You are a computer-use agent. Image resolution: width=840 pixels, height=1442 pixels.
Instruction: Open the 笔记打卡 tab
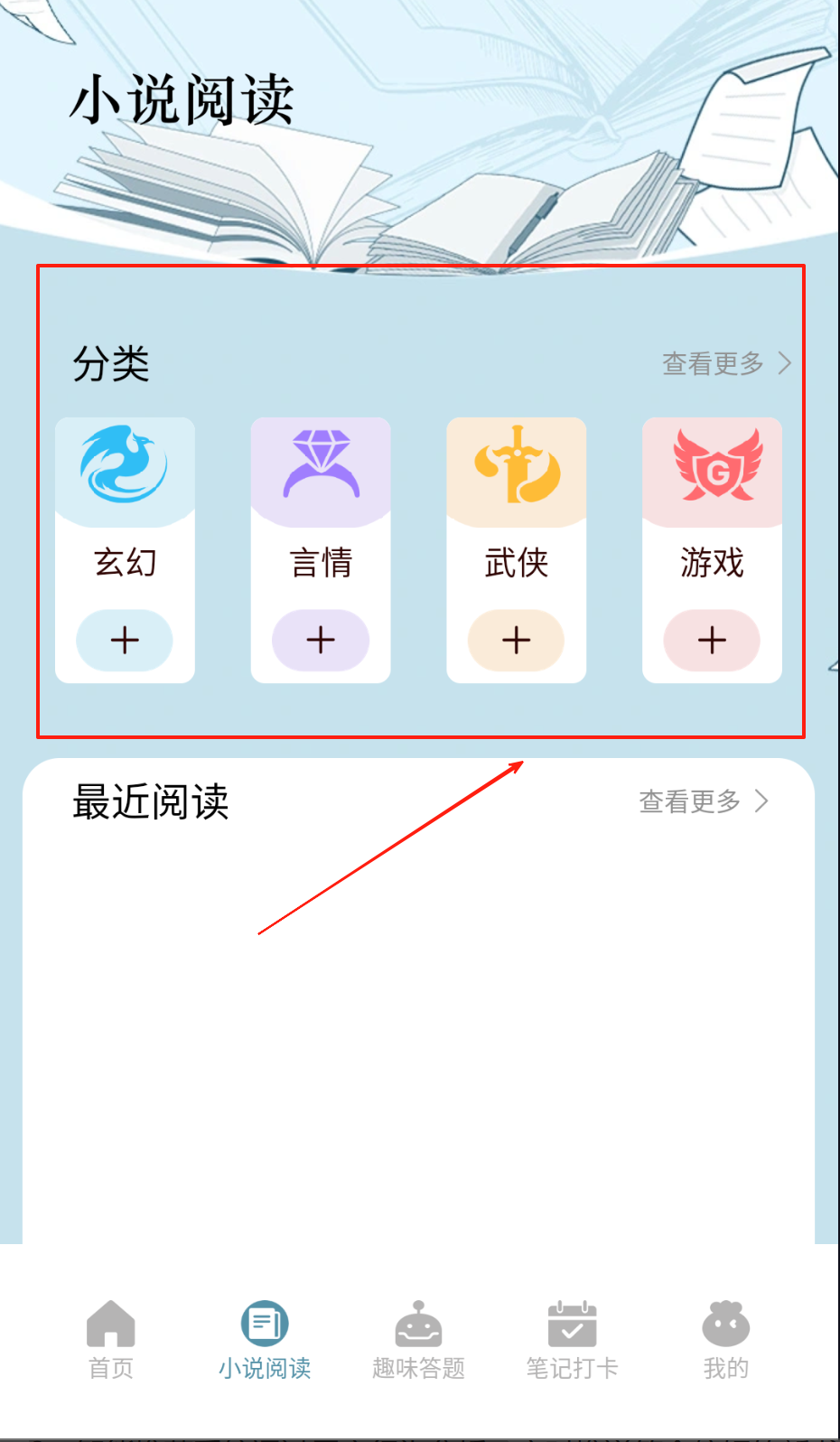(x=572, y=1340)
